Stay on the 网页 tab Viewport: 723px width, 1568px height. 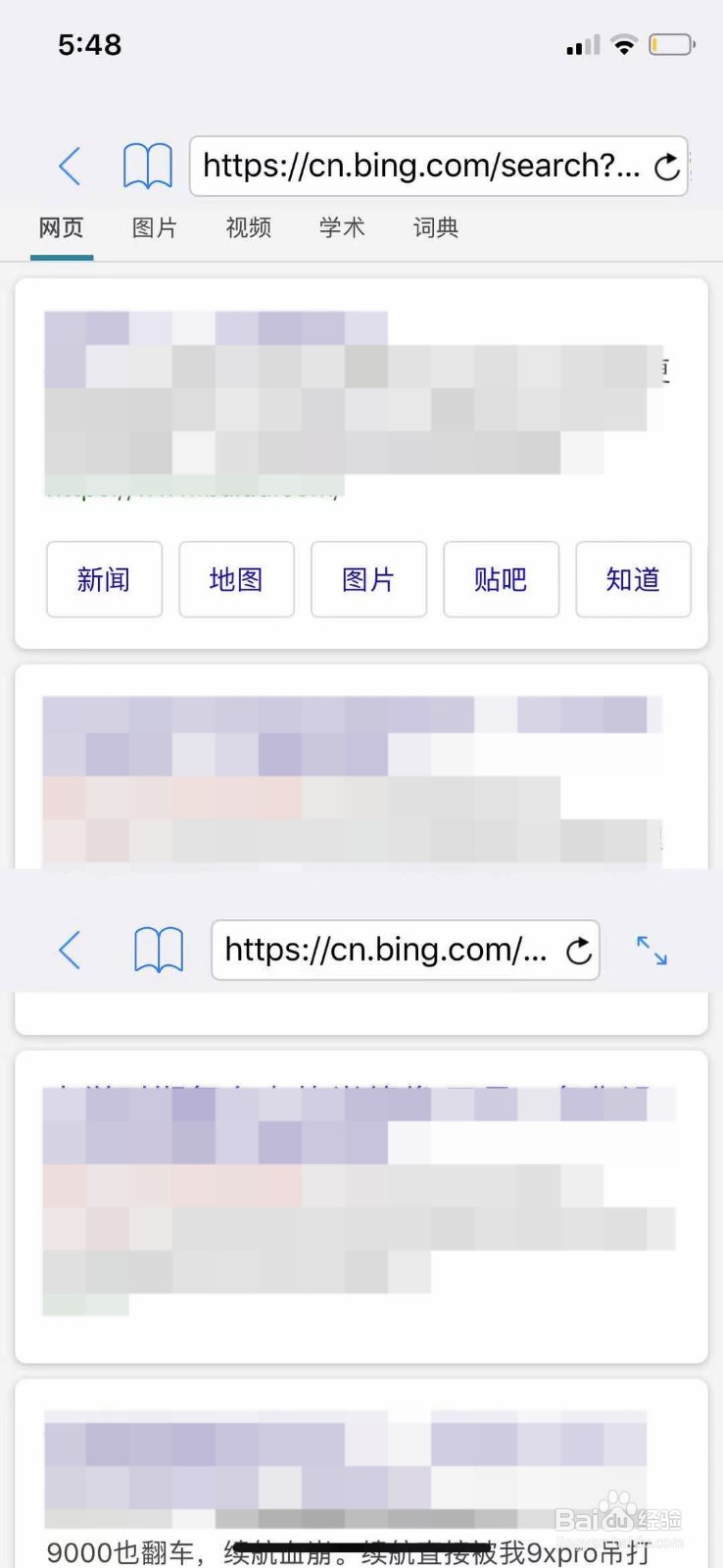coord(61,227)
